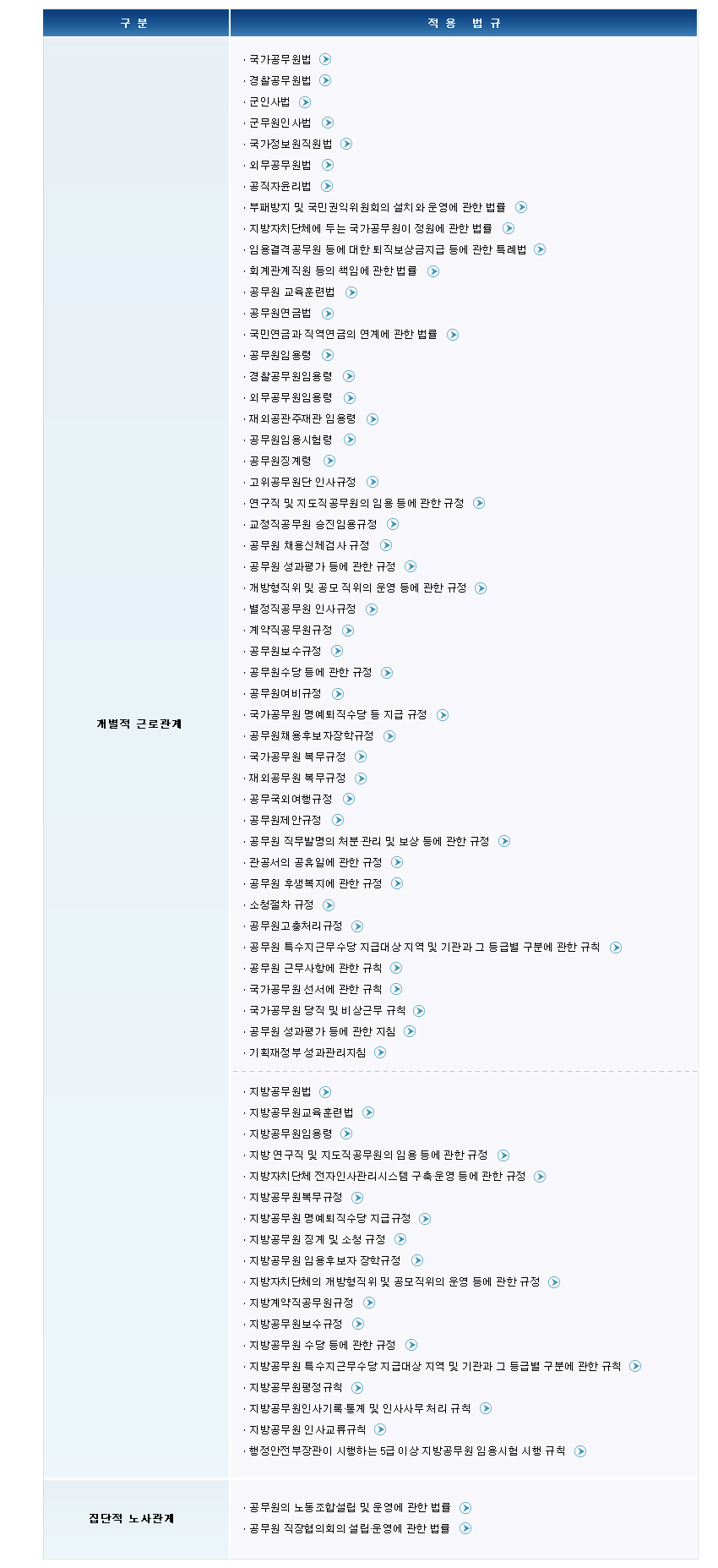Open the 공무원연금법 link
The image size is (718, 1568).
point(328,314)
